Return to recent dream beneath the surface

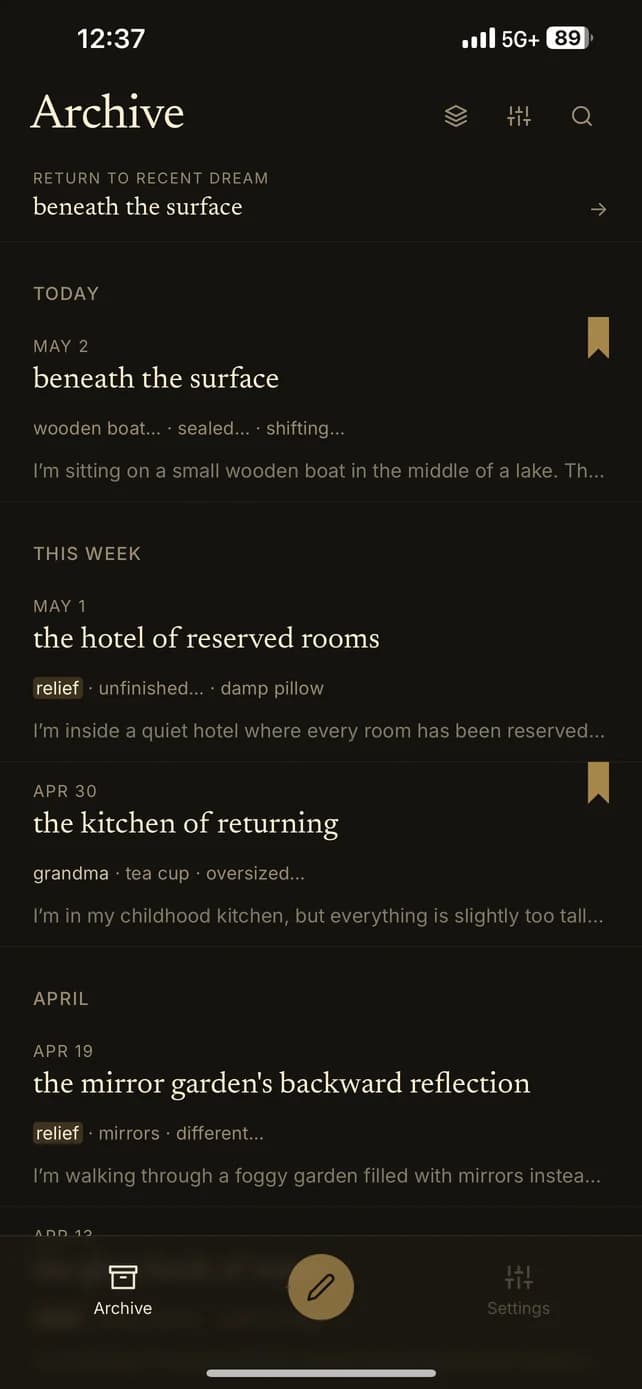pos(321,195)
